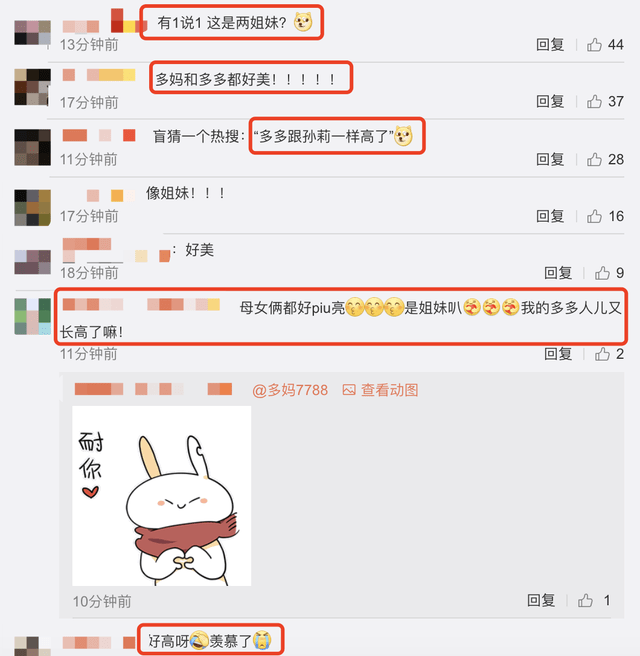Image resolution: width=640 pixels, height=656 pixels.
Task: Like the '盲猜一个热搜' comment
Action: click(595, 159)
